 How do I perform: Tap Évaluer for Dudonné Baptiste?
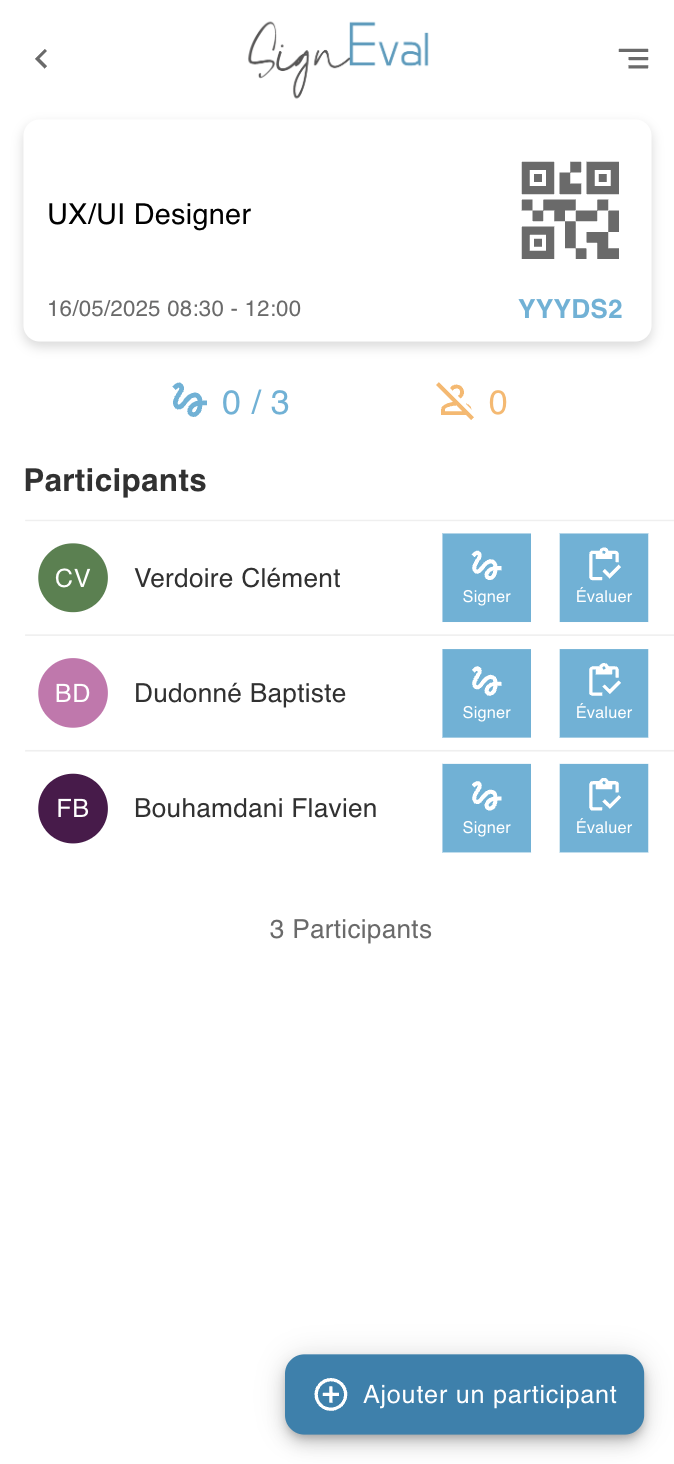pos(604,693)
